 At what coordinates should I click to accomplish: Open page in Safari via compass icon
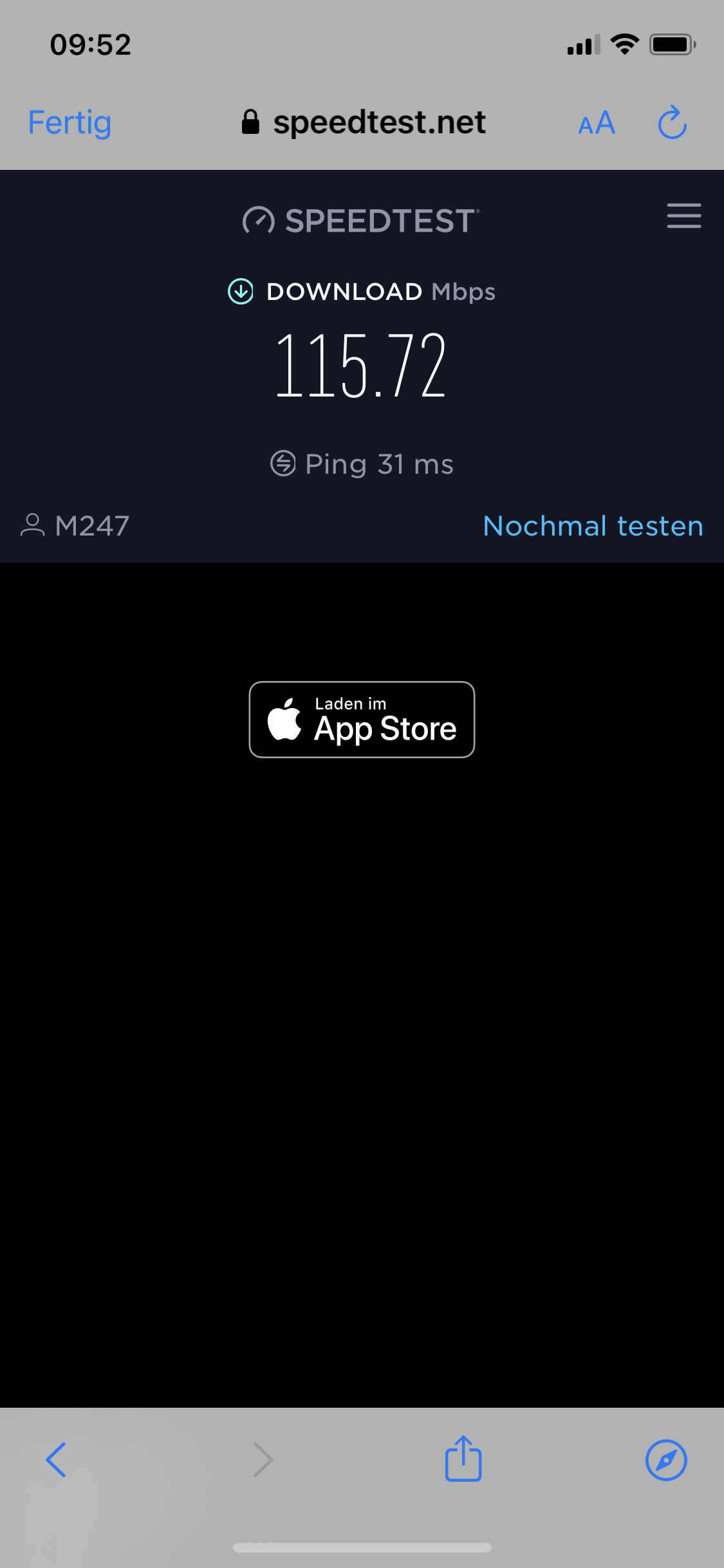coord(666,1459)
